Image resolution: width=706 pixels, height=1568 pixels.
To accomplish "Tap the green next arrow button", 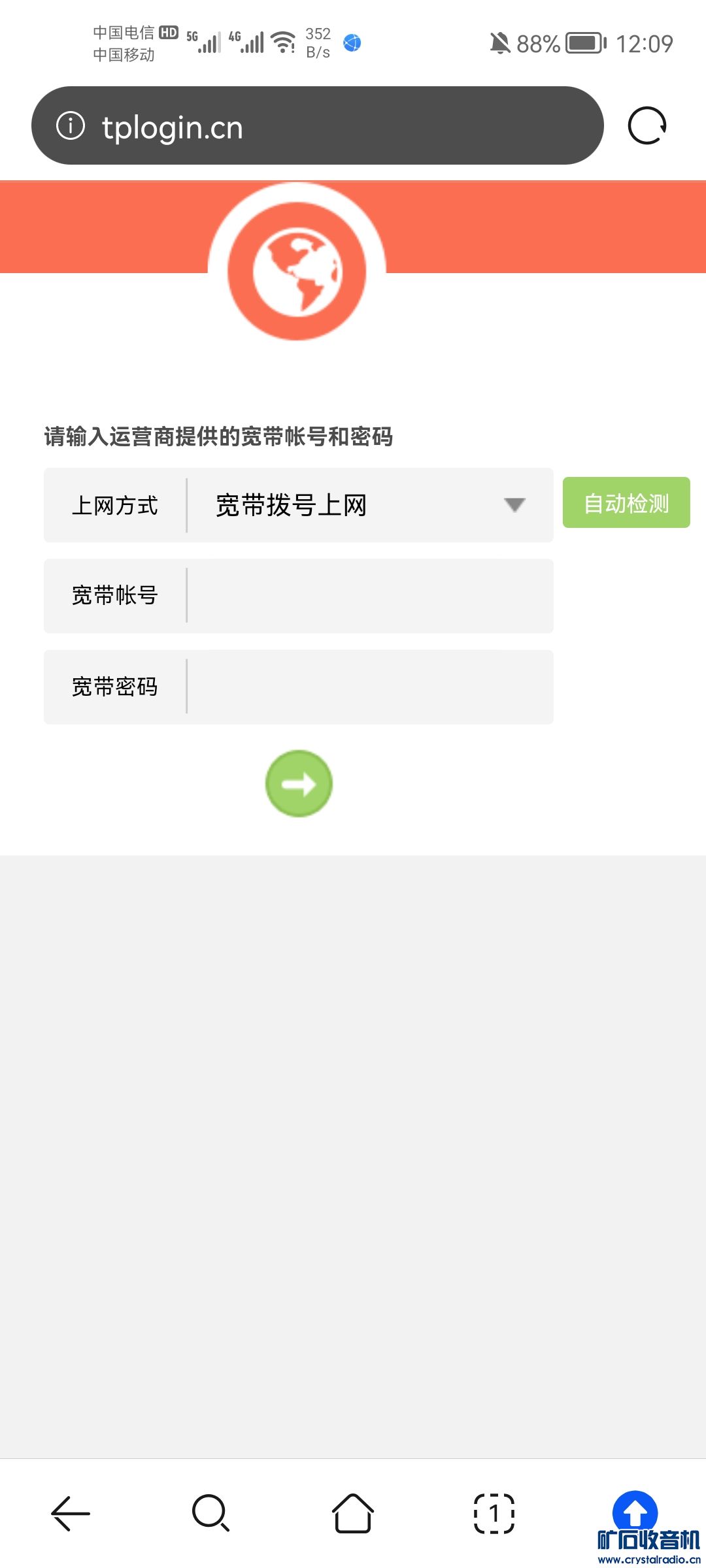I will (x=299, y=783).
